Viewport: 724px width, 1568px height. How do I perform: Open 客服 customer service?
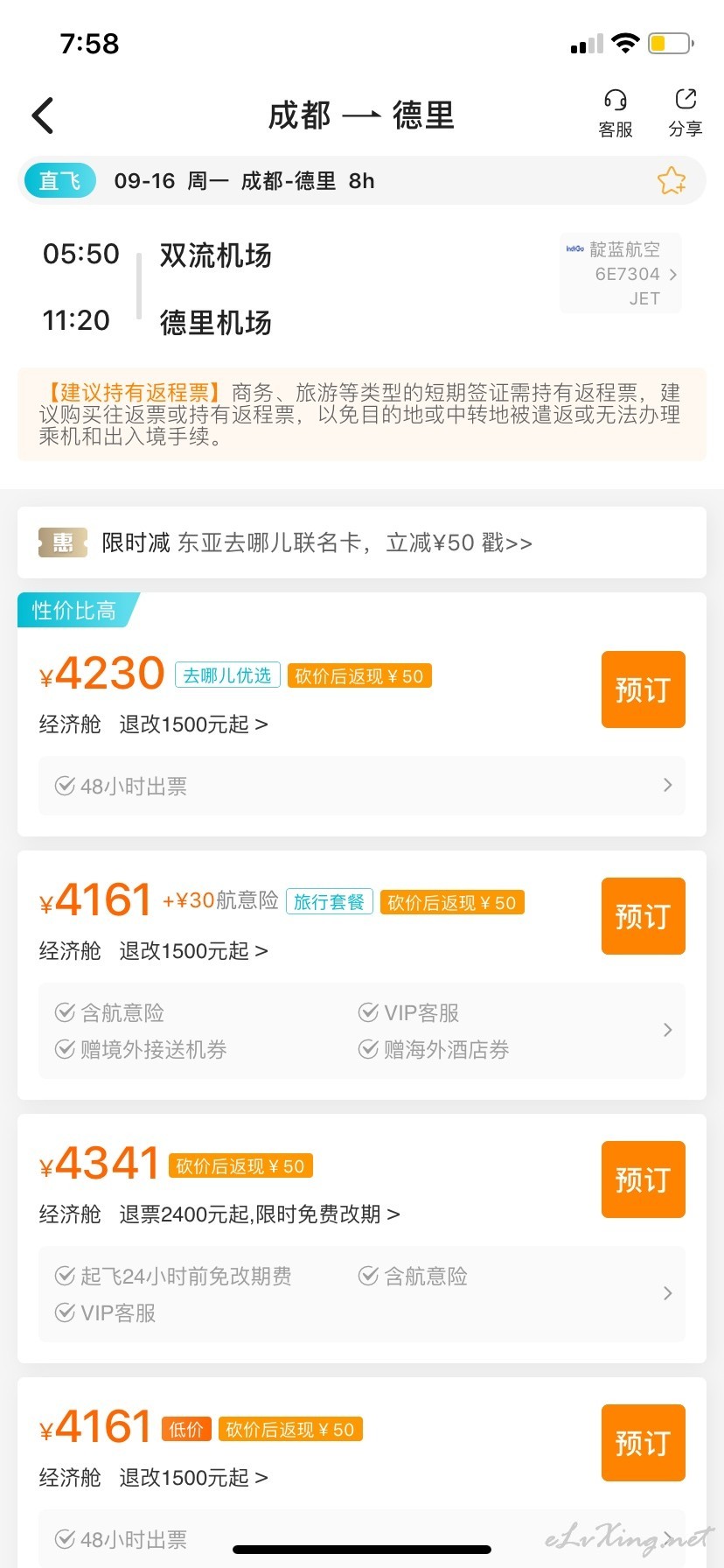(x=616, y=114)
